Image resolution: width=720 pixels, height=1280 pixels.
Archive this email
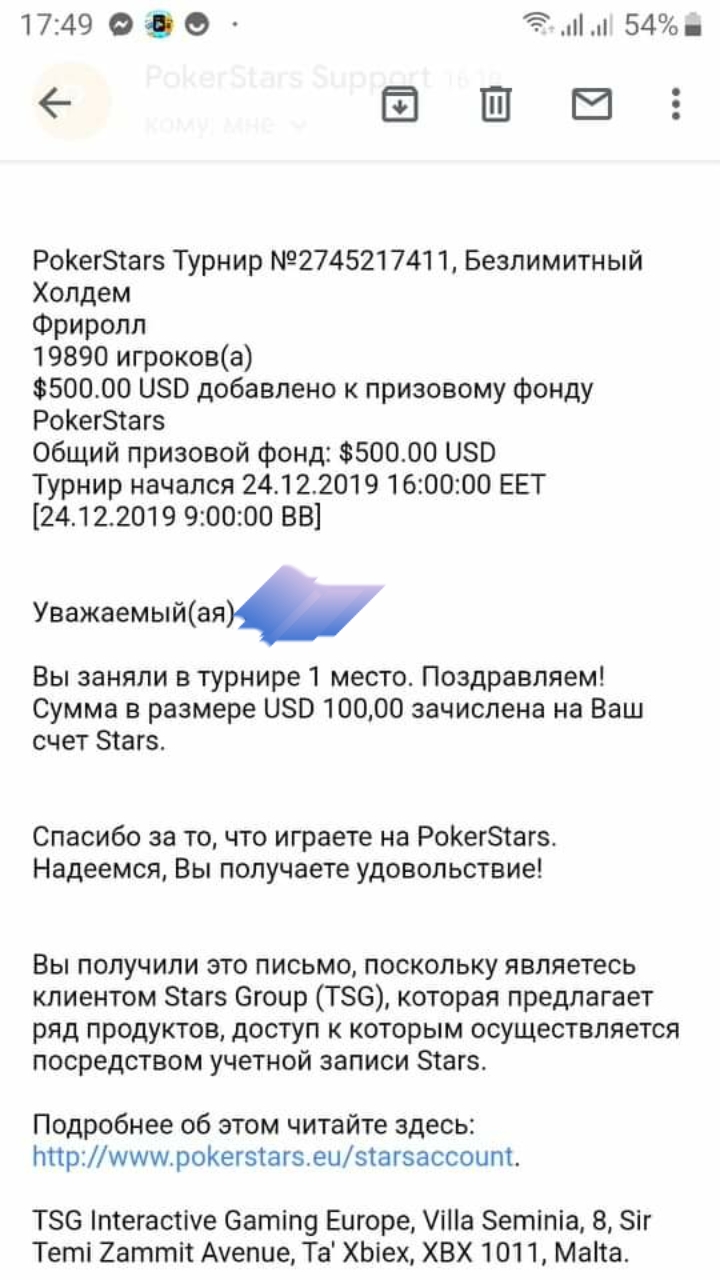400,103
